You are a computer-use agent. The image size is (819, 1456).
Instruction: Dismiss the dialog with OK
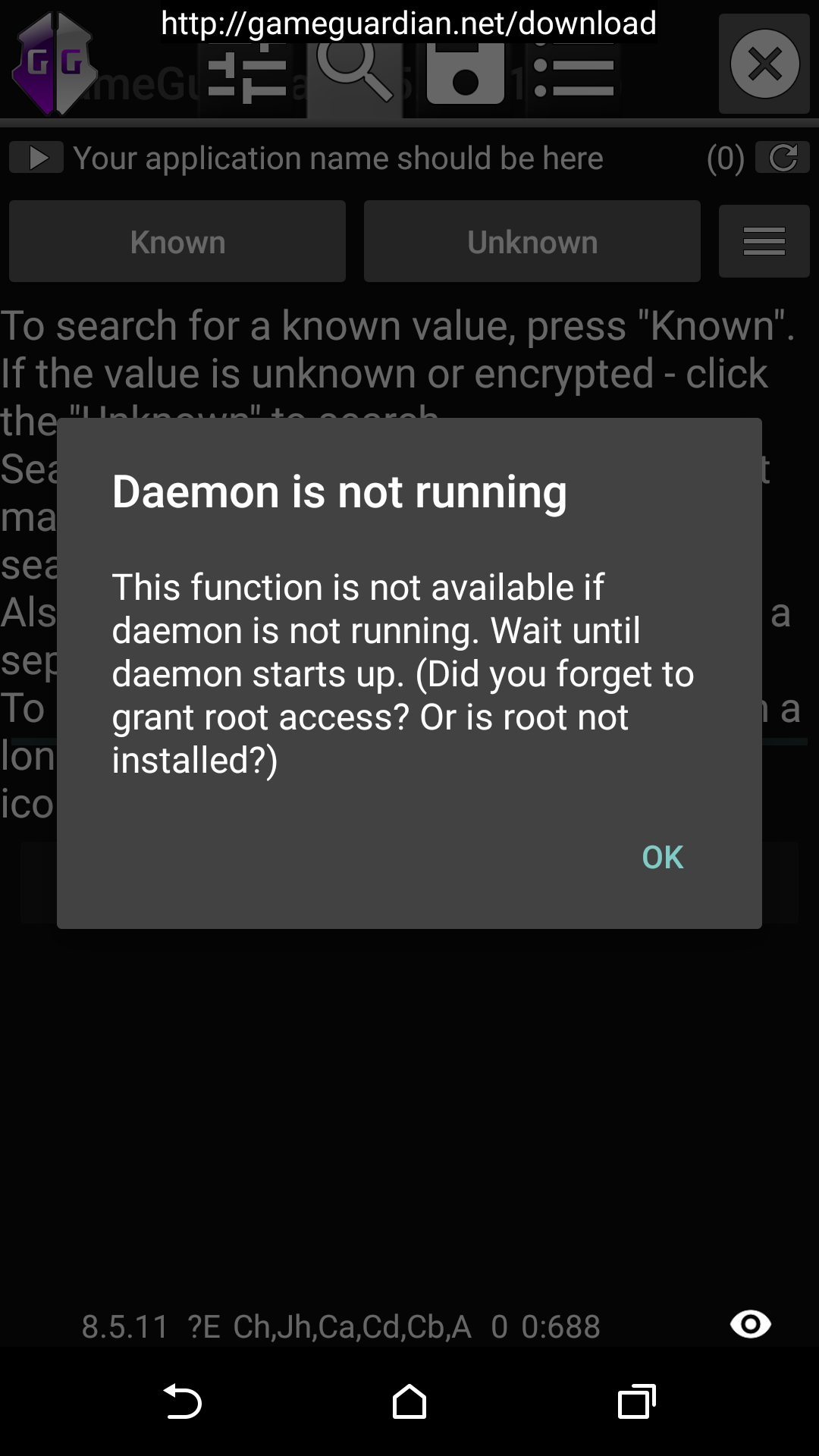662,858
